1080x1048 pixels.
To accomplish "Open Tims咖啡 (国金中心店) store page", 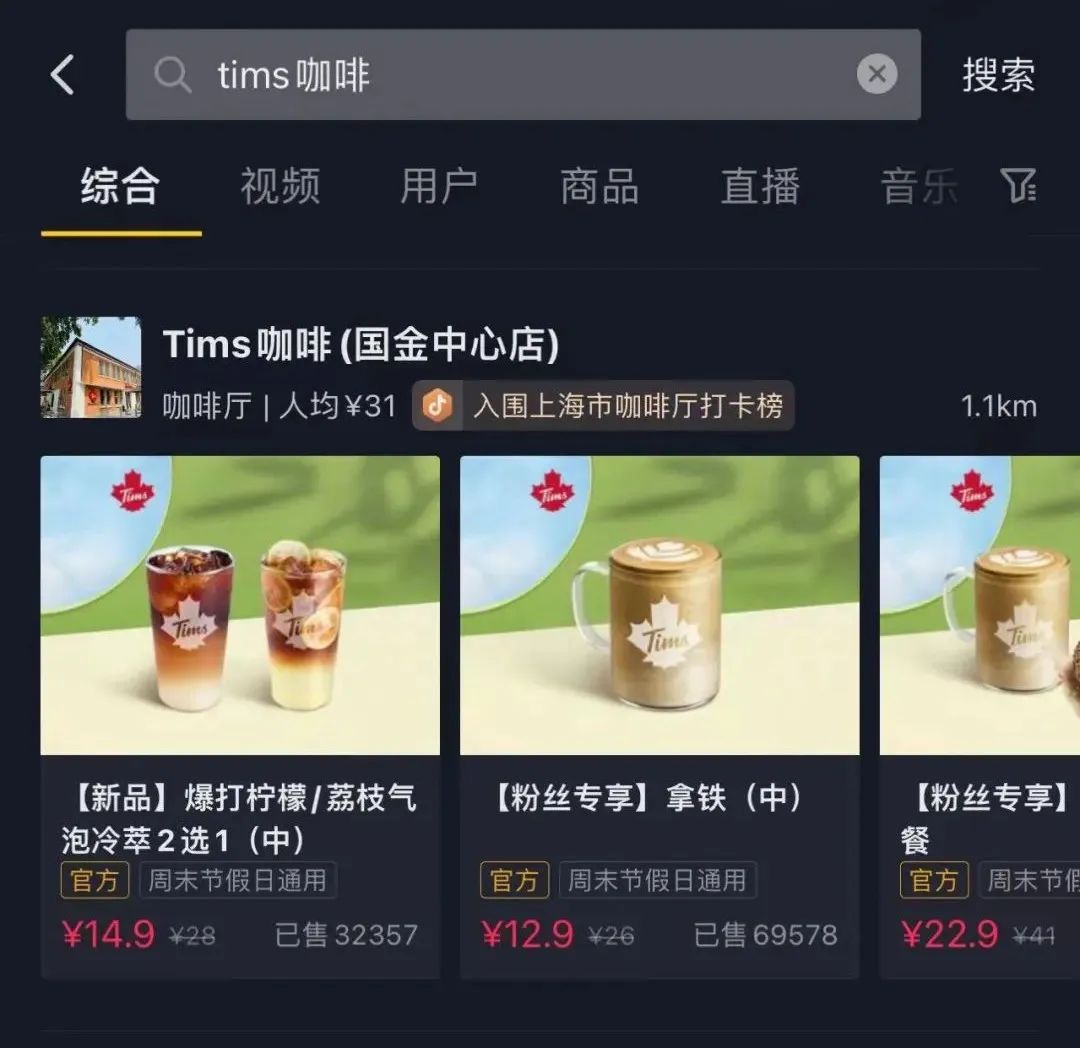I will (x=360, y=345).
